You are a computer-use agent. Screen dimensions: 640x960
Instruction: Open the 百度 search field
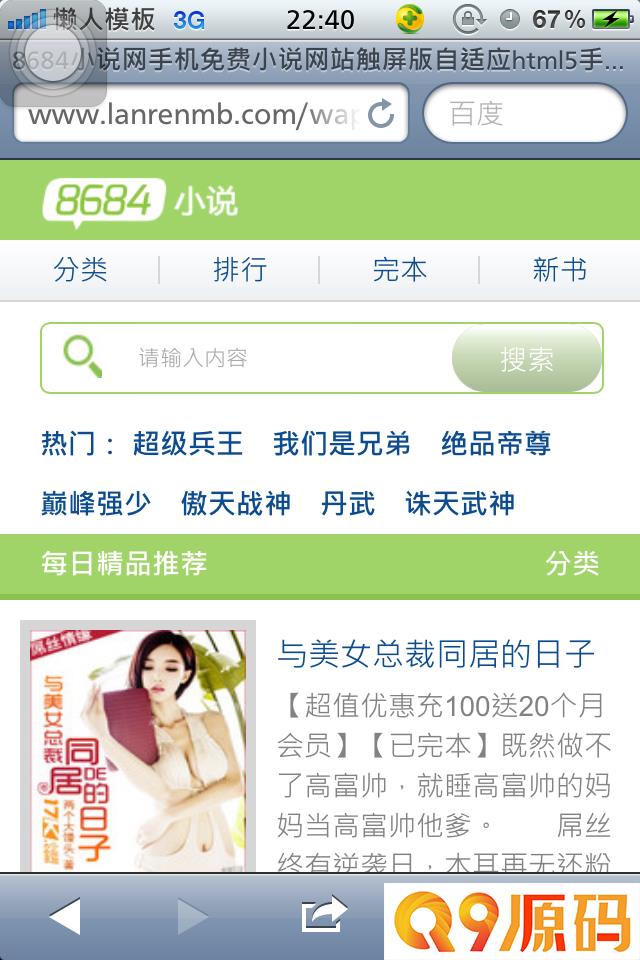pyautogui.click(x=525, y=115)
